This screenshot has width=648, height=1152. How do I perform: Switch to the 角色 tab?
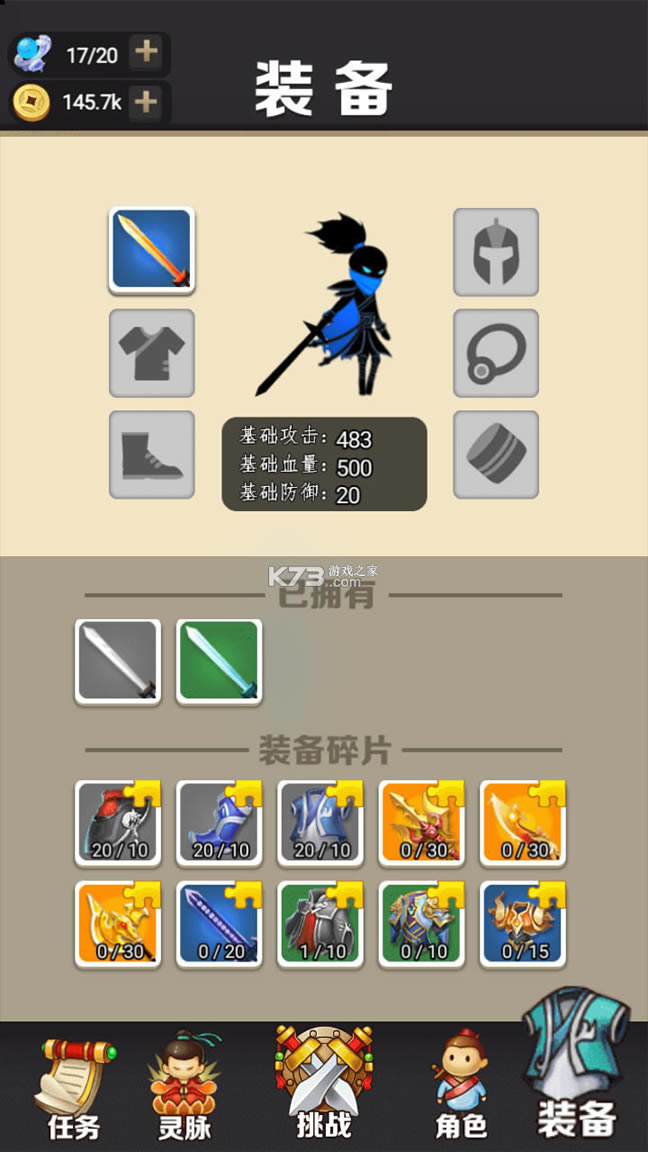(x=461, y=1089)
